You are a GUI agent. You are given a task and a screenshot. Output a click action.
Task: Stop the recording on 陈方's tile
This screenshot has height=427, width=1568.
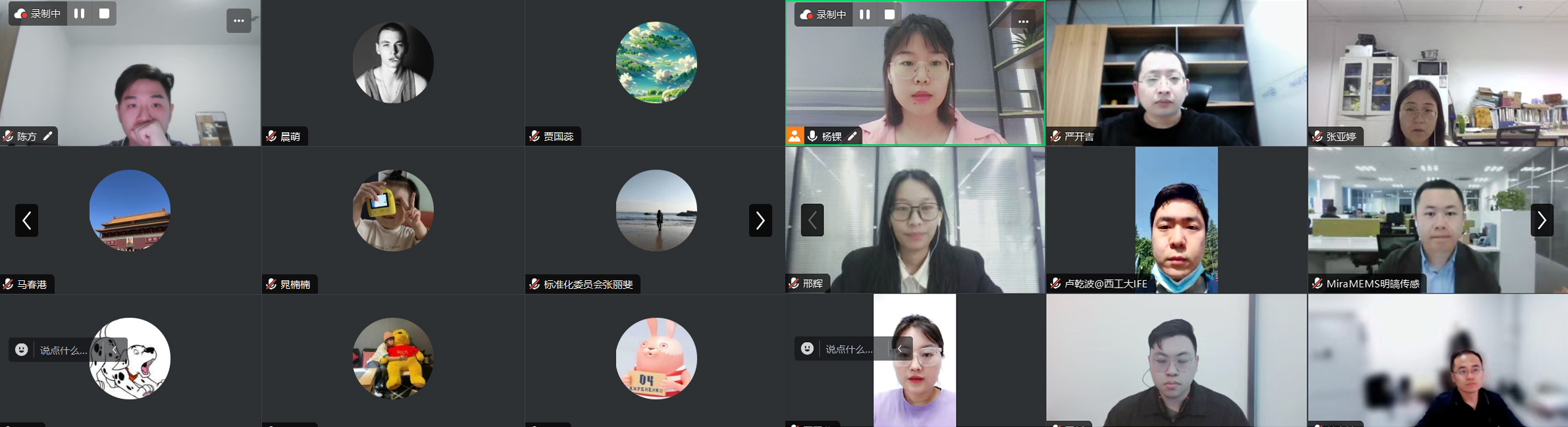pyautogui.click(x=104, y=13)
